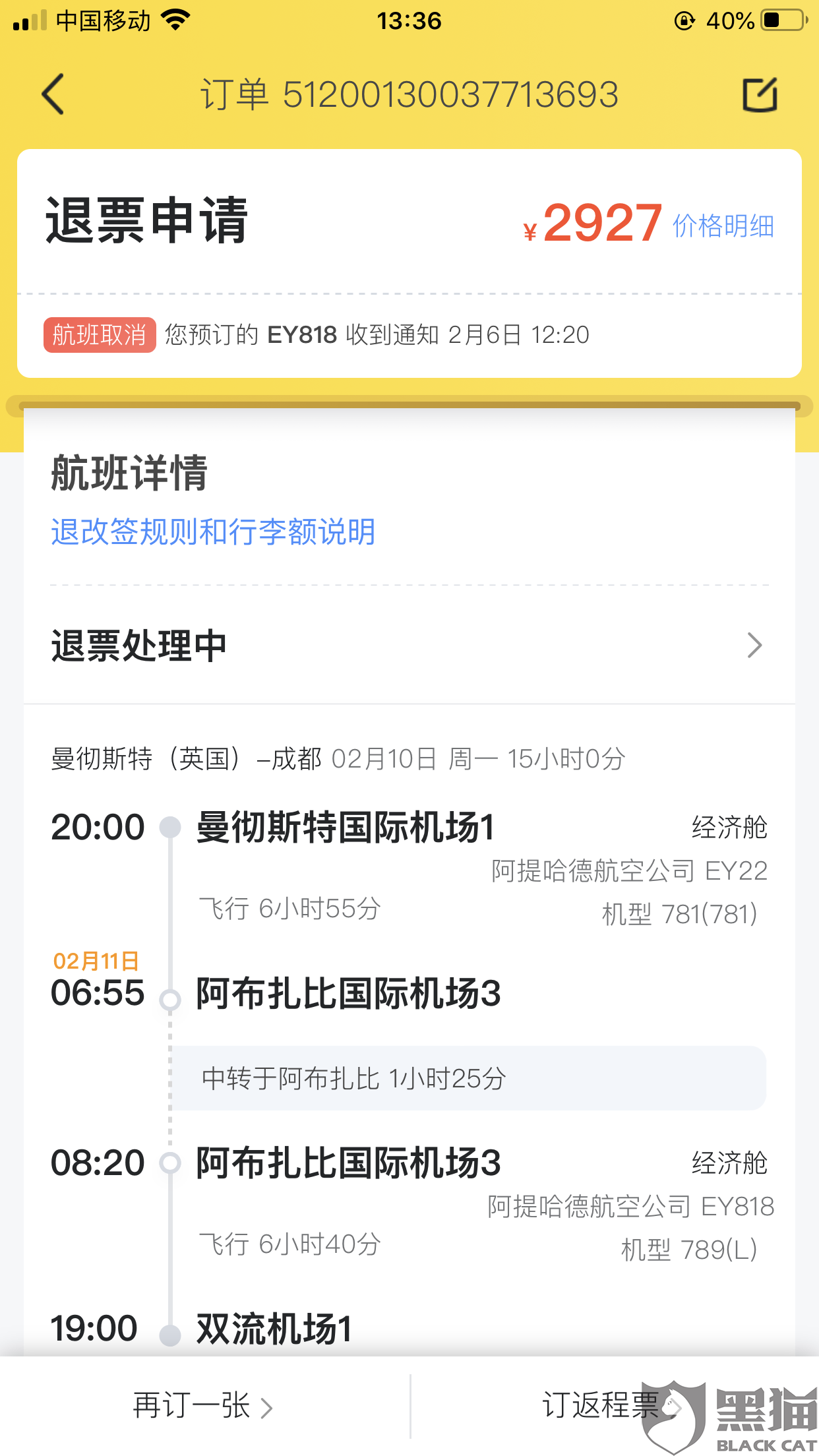Open the 价格明细 price breakdown link
This screenshot has width=819, height=1456.
723,226
